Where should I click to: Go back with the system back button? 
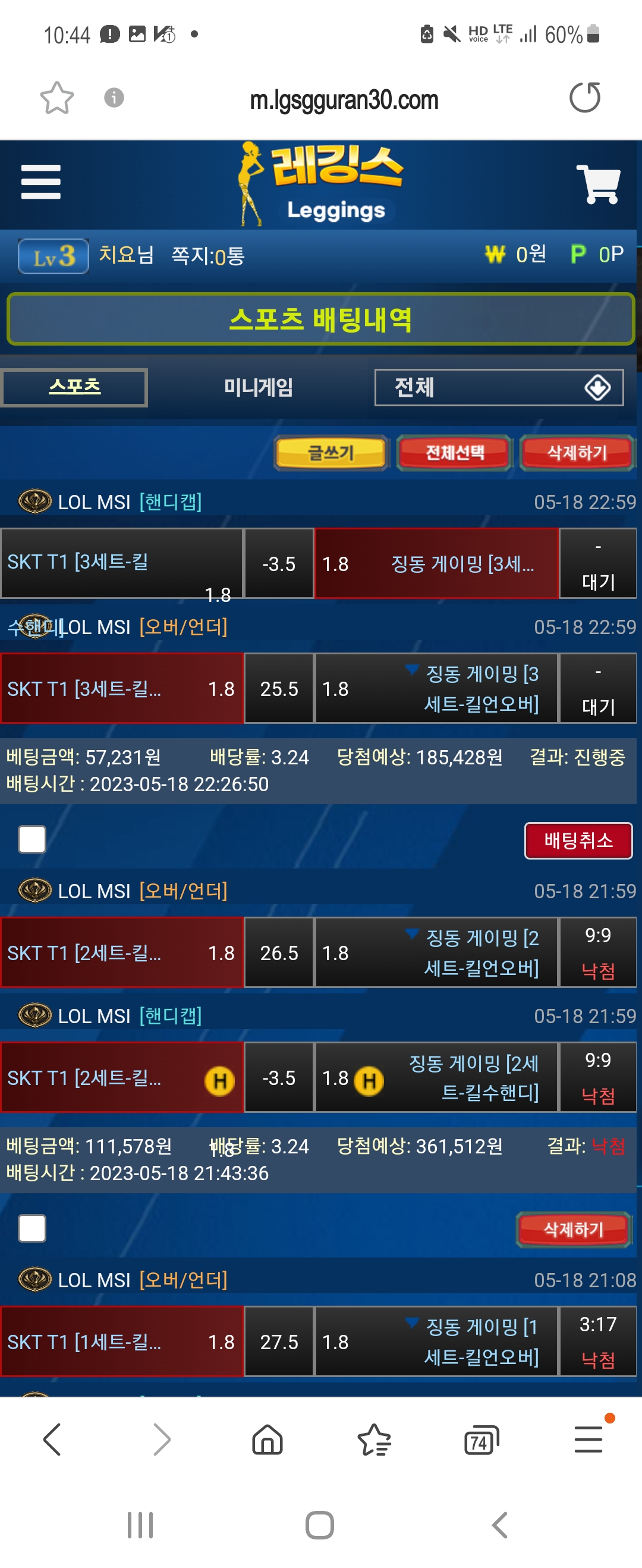point(499,1525)
